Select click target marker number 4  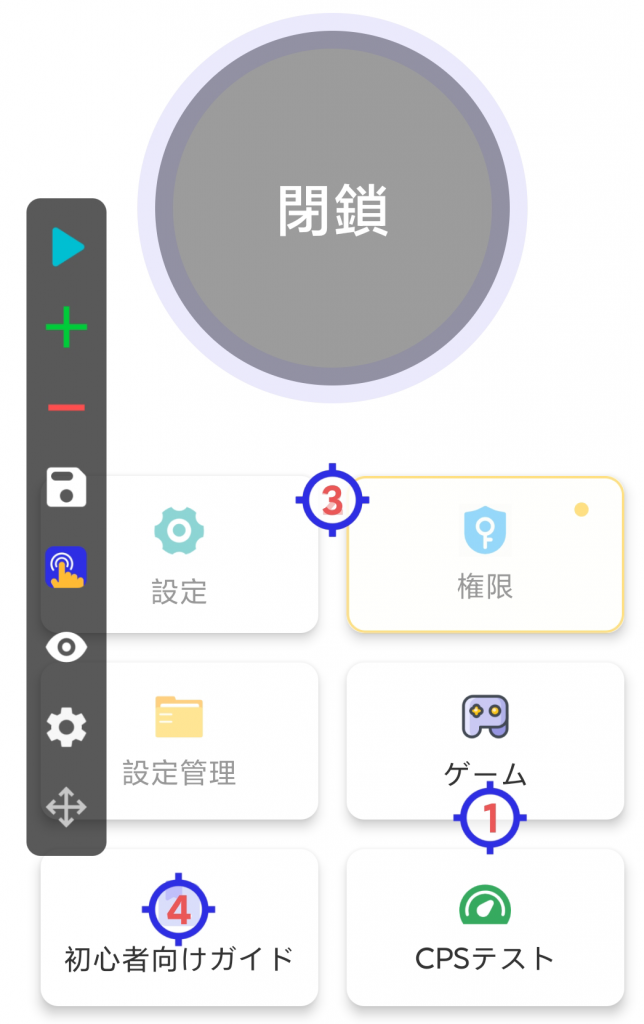(179, 910)
